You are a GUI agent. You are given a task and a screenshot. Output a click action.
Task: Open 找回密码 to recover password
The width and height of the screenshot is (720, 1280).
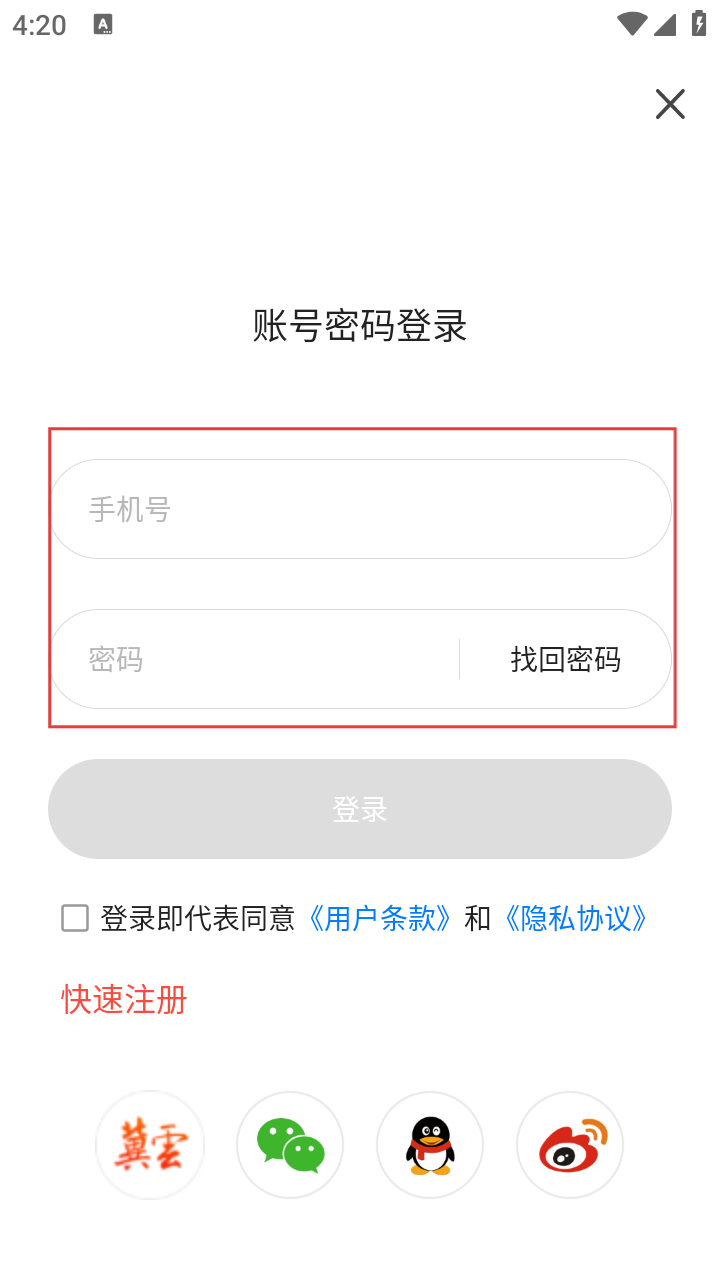coord(565,659)
